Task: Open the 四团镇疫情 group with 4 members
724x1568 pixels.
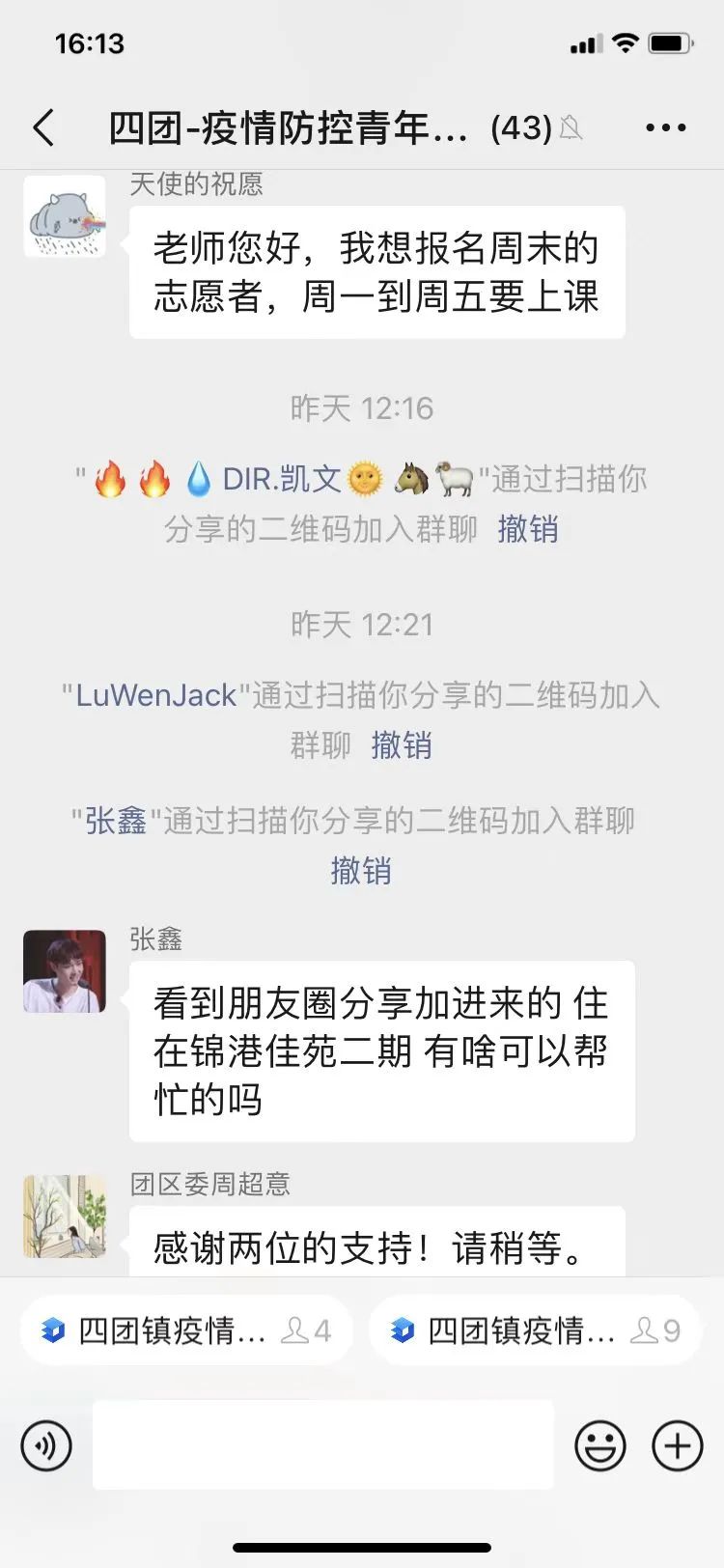Action: [x=185, y=1330]
